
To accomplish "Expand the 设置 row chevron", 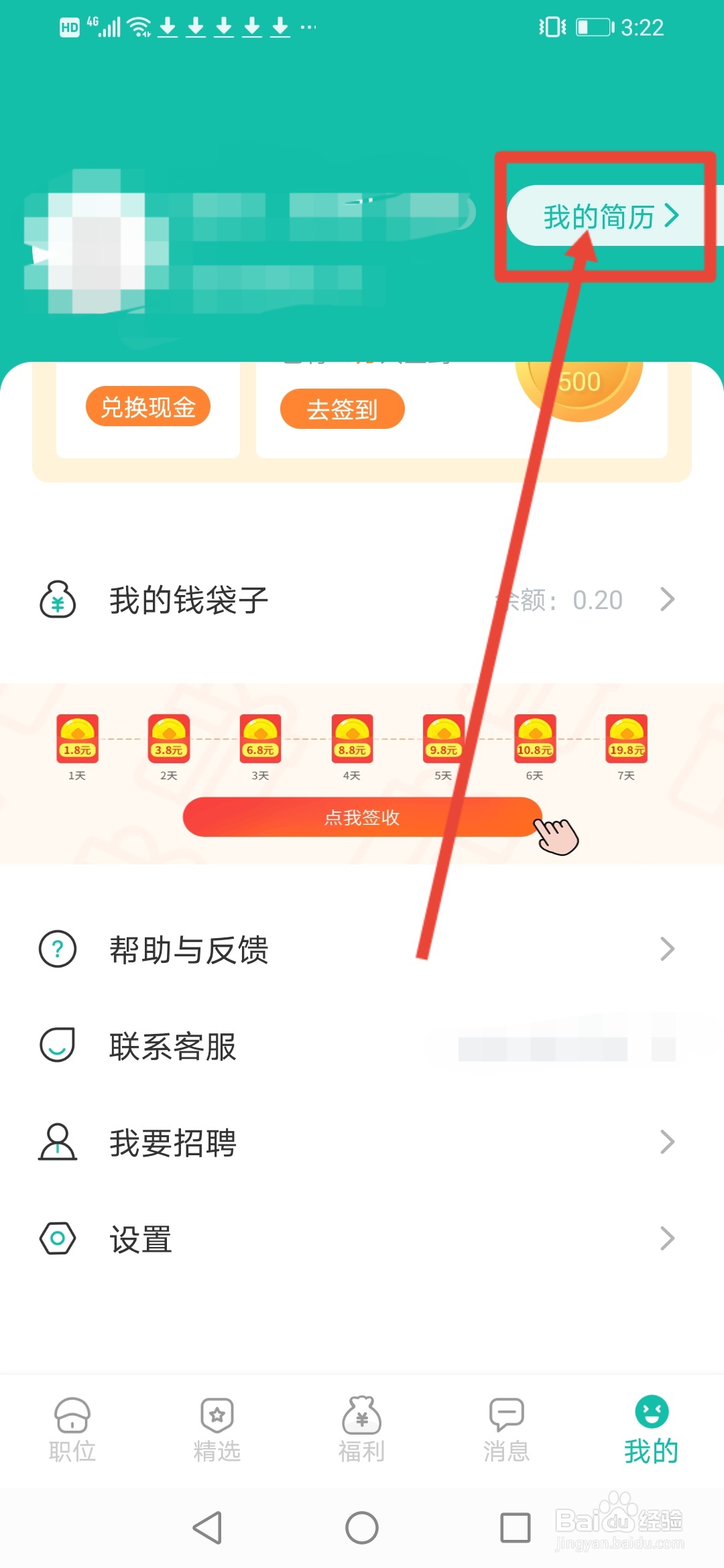I will pos(667,1239).
